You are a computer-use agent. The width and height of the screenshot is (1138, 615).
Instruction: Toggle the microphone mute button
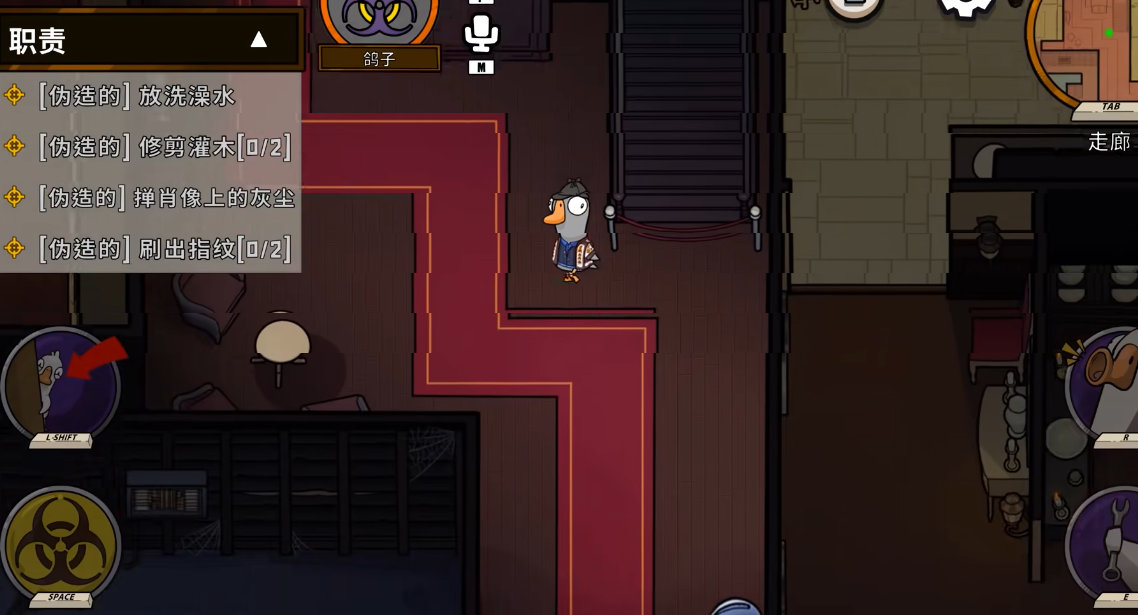(x=481, y=34)
